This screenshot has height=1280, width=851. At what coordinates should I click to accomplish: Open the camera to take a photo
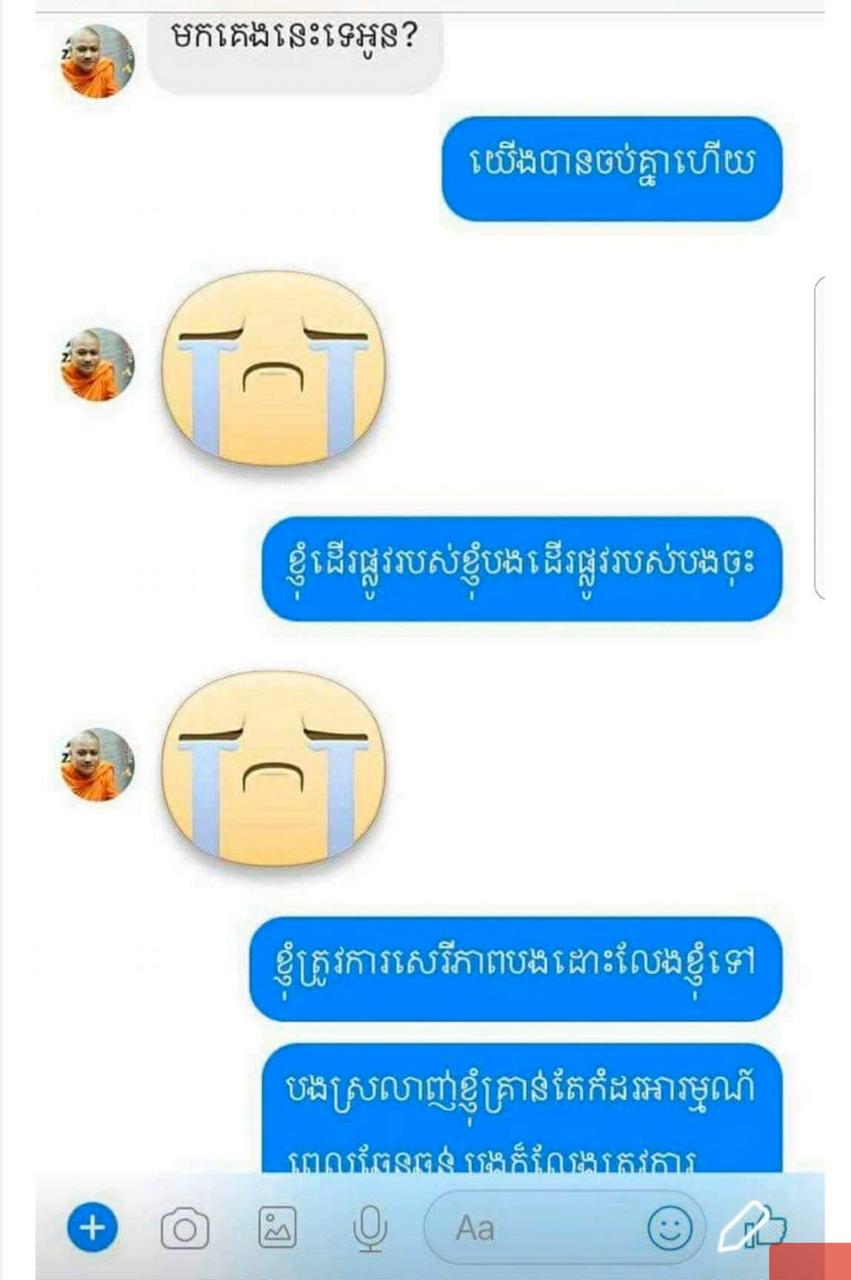tap(185, 1228)
